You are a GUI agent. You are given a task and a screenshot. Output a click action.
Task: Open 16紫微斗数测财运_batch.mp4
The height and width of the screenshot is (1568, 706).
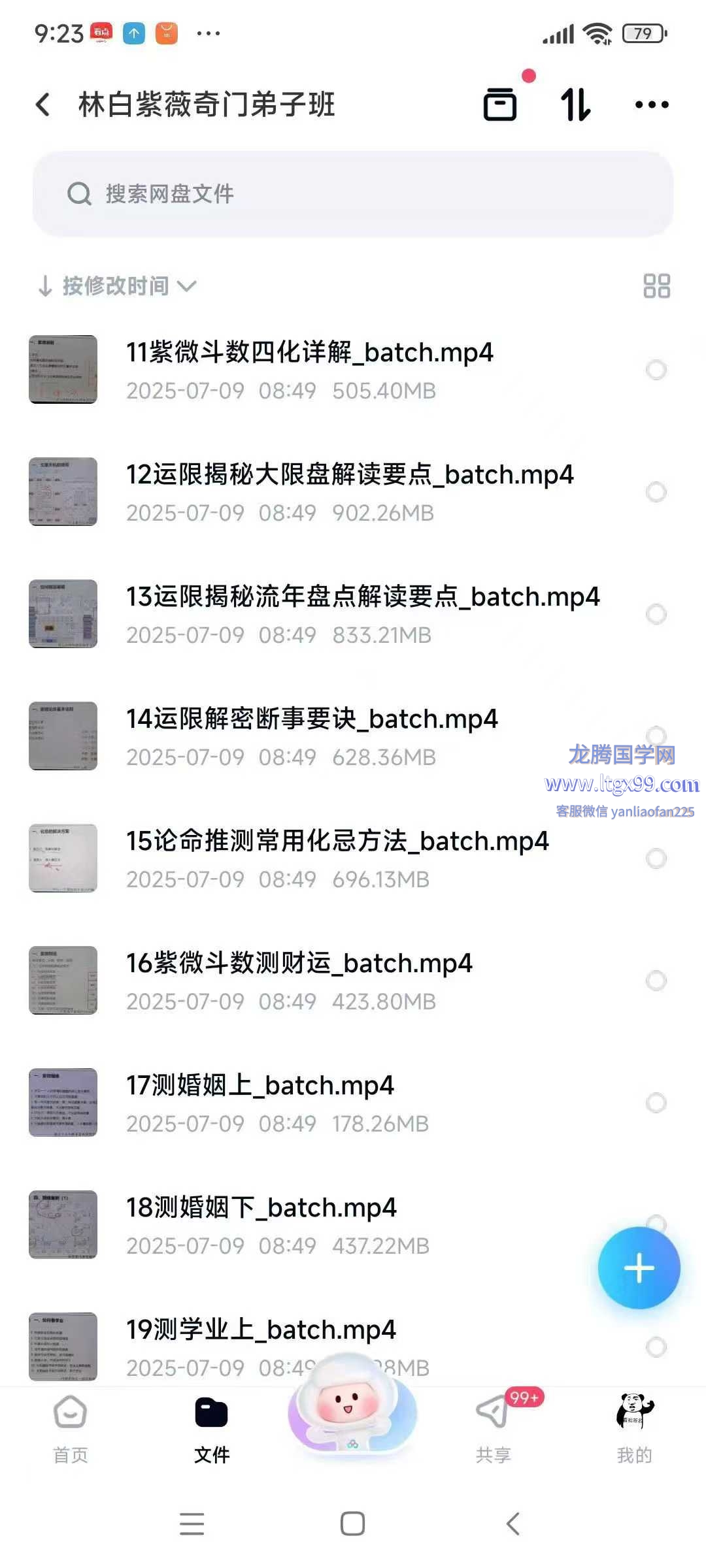[x=299, y=964]
